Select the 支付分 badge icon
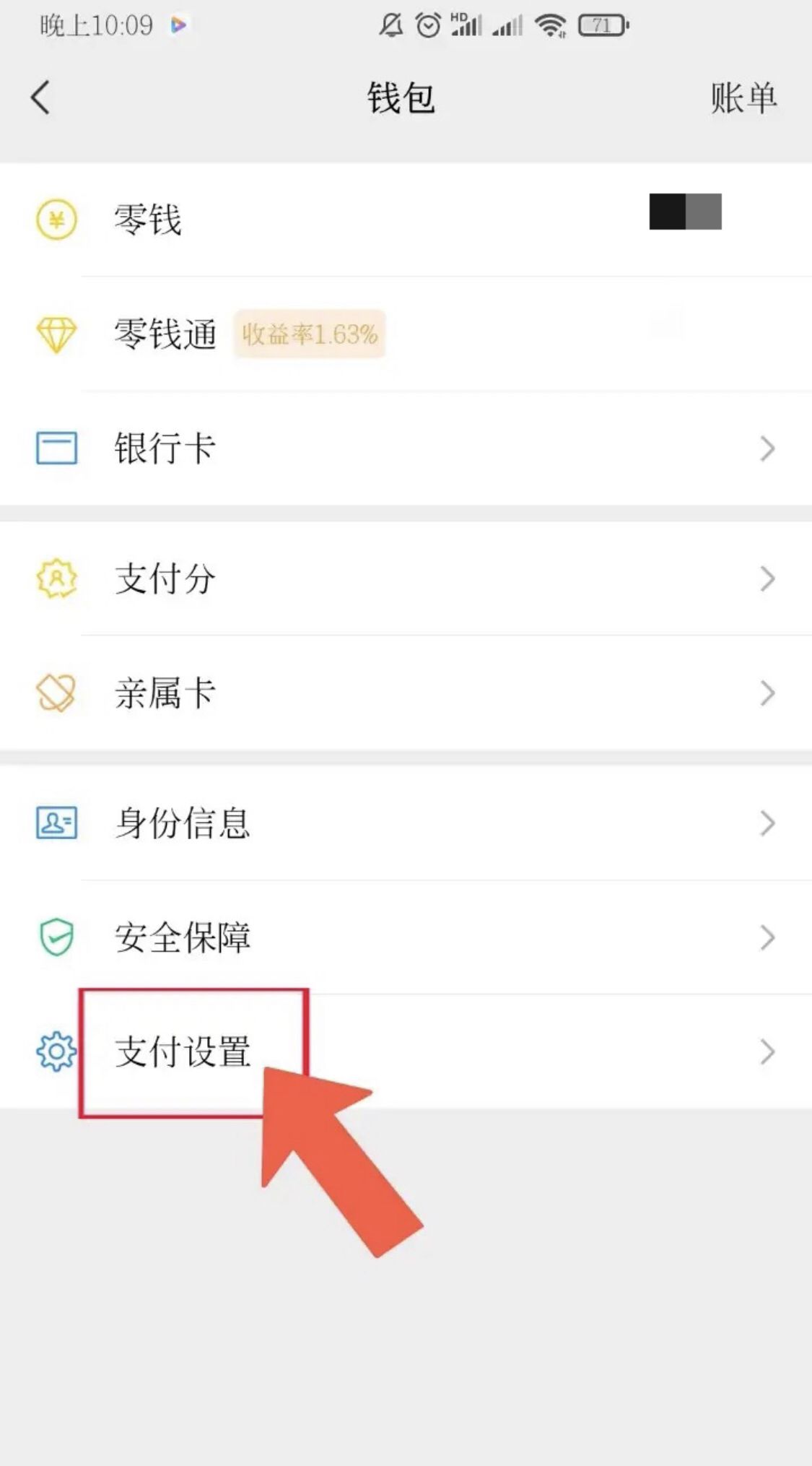The height and width of the screenshot is (1466, 812). (x=55, y=578)
